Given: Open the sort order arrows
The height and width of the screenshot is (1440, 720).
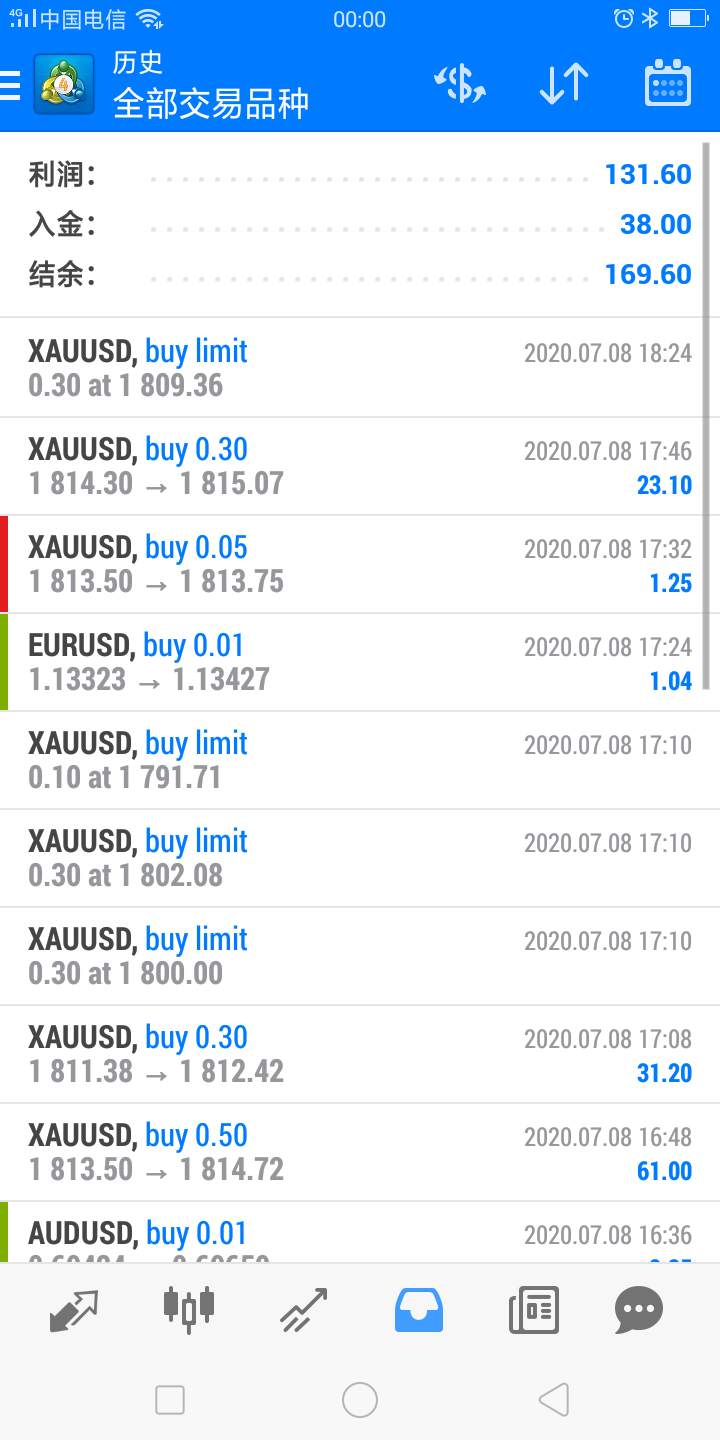Looking at the screenshot, I should (x=564, y=84).
